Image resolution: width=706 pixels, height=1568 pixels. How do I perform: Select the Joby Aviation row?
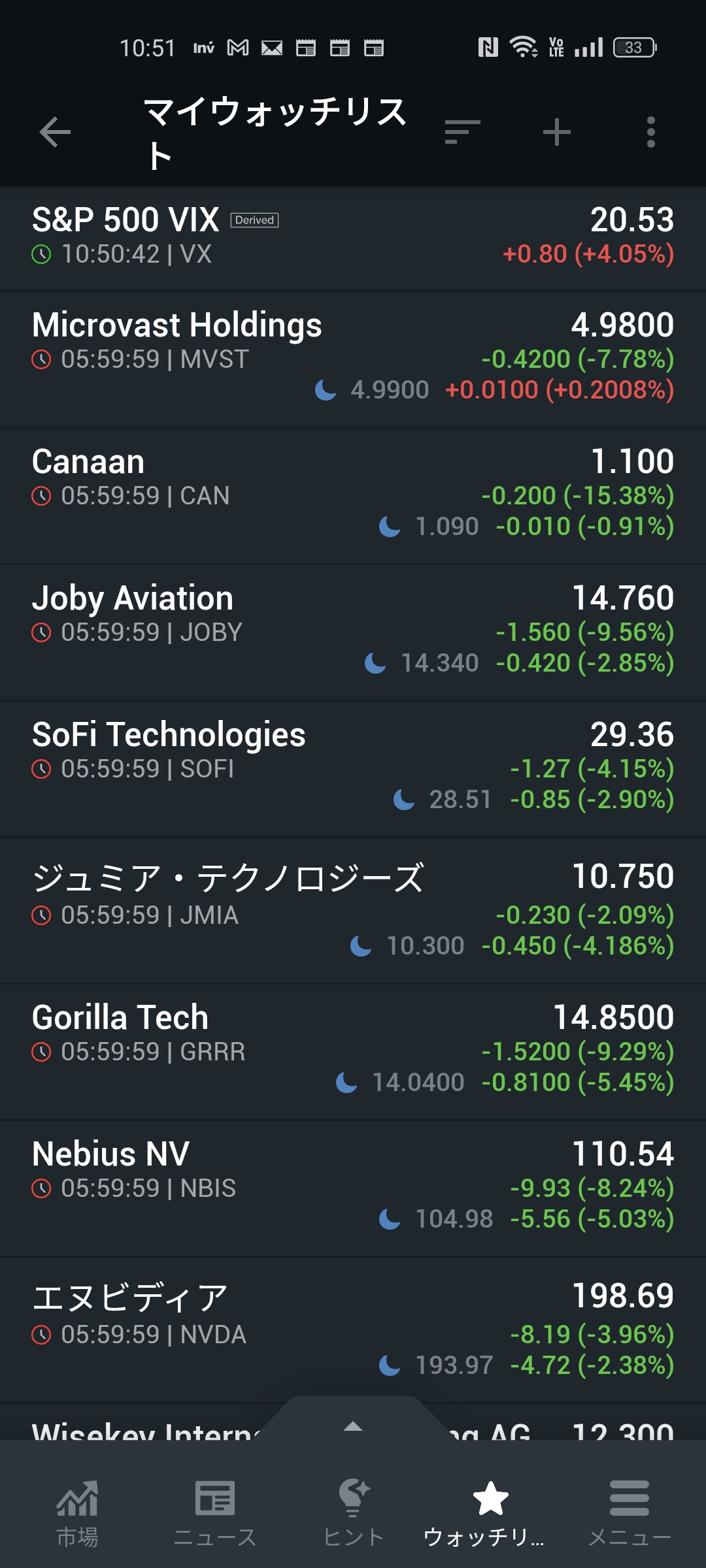pyautogui.click(x=353, y=631)
